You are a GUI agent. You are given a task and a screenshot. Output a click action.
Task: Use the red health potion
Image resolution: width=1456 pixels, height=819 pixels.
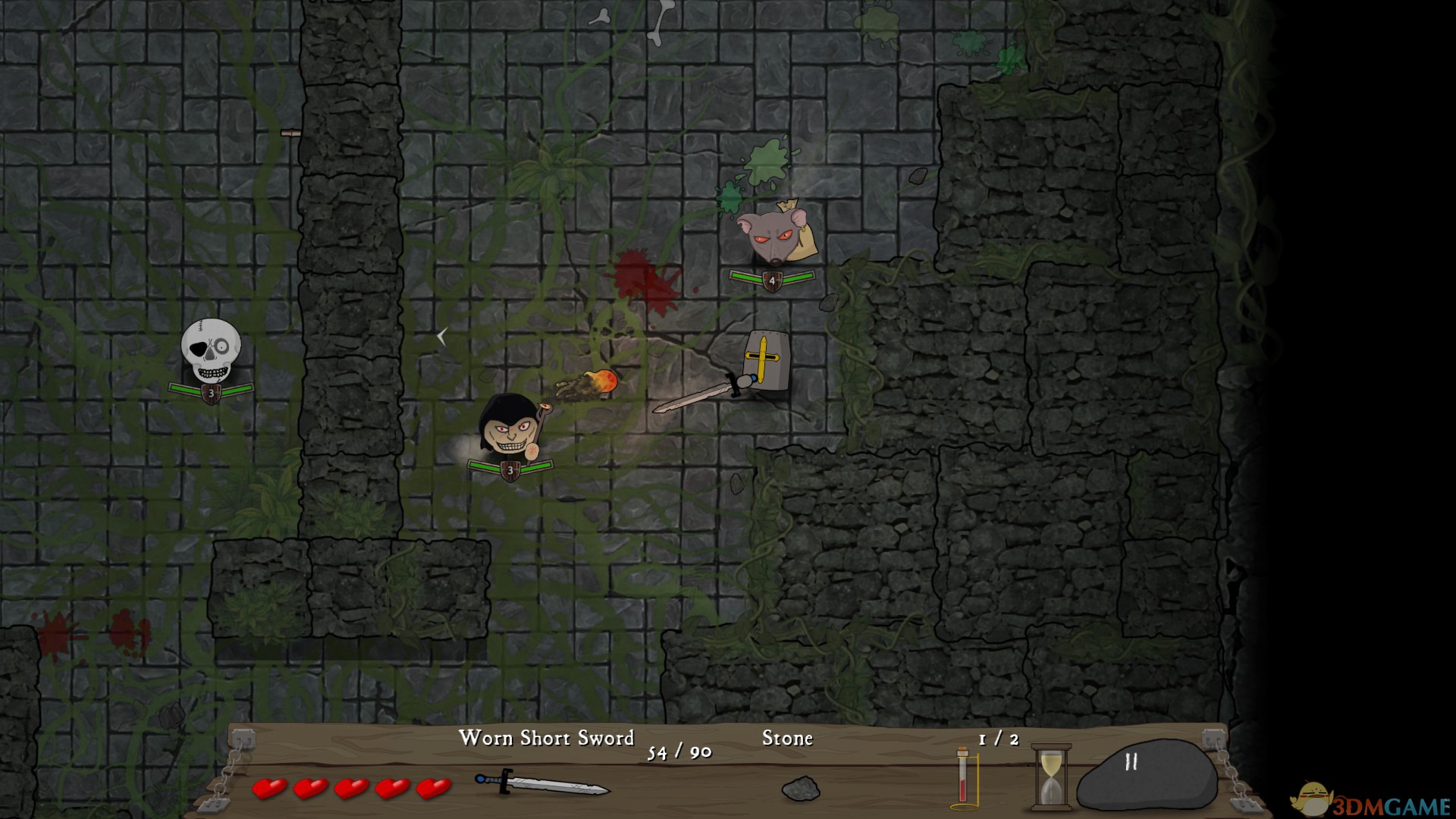964,777
